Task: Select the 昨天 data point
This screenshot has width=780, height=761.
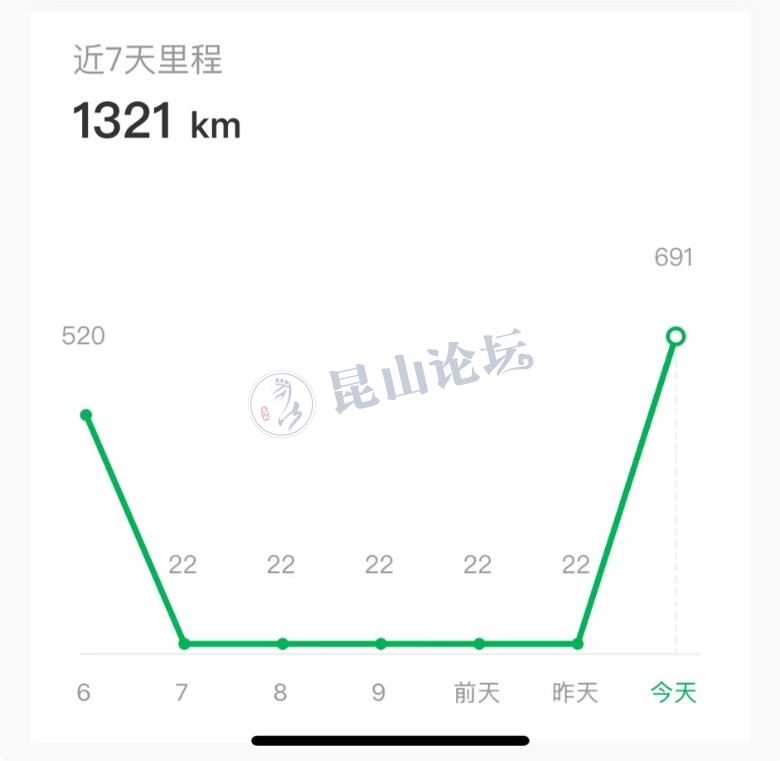Action: [578, 644]
